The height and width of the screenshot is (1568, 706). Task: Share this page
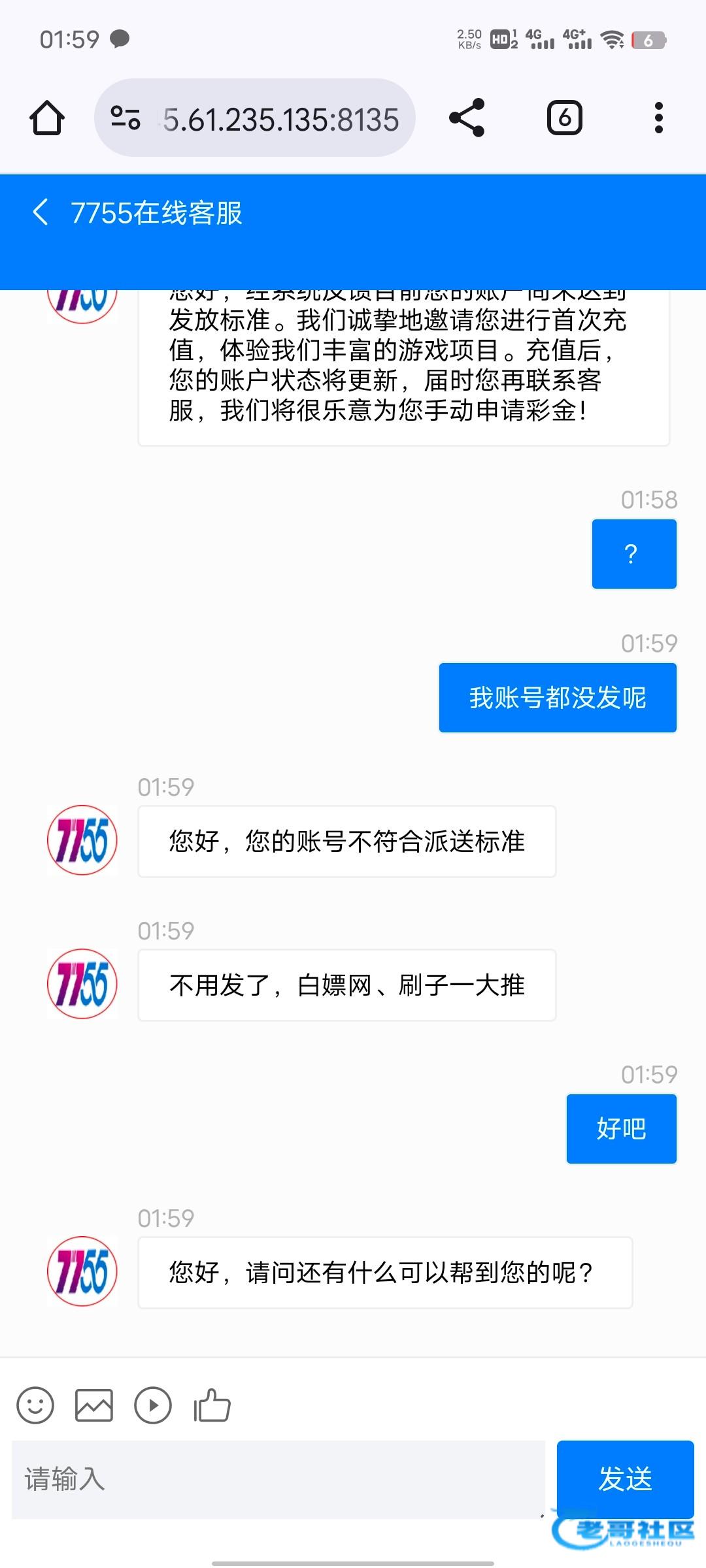[x=467, y=118]
